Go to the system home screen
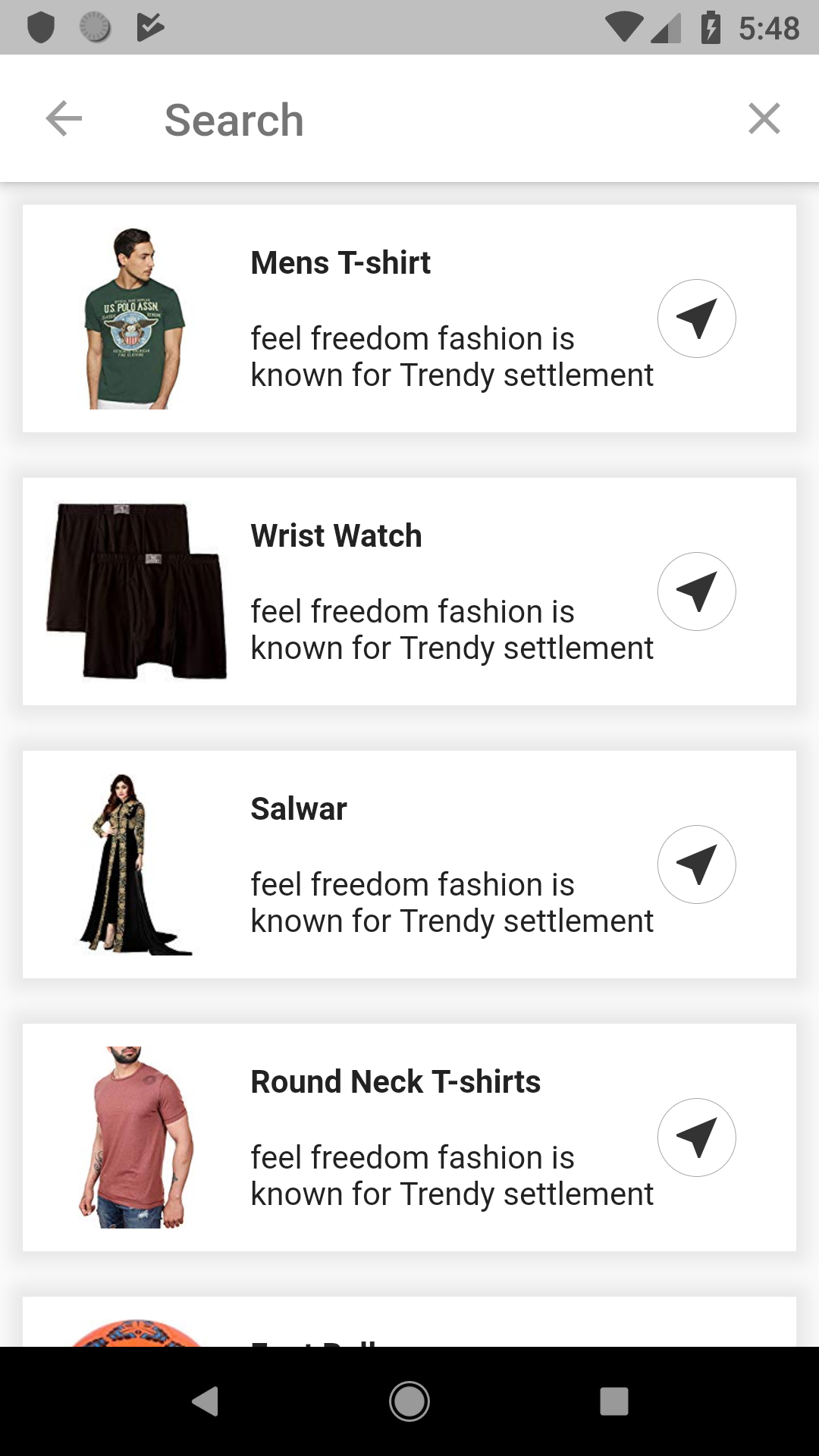 409,1401
